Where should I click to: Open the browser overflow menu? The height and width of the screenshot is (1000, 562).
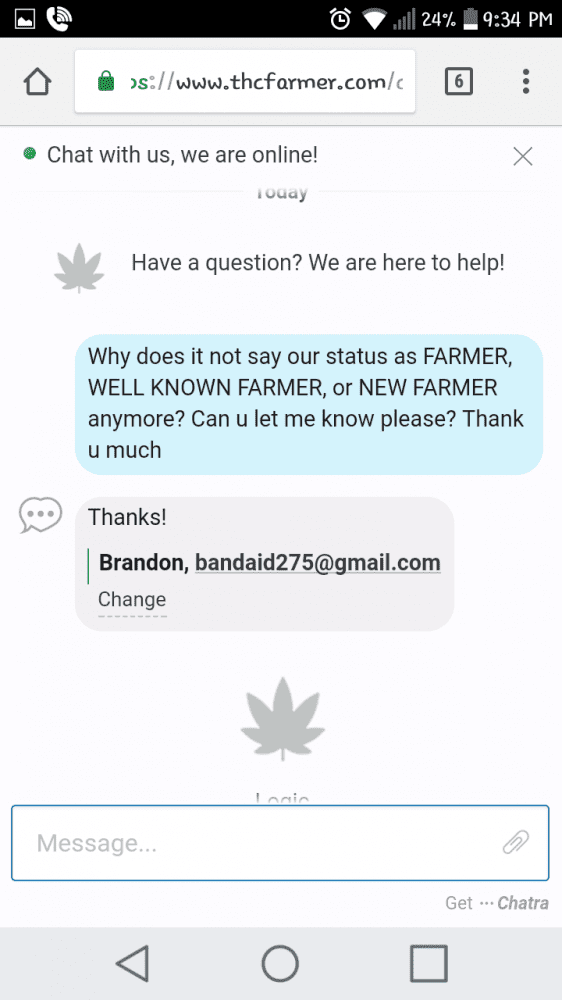coord(526,82)
